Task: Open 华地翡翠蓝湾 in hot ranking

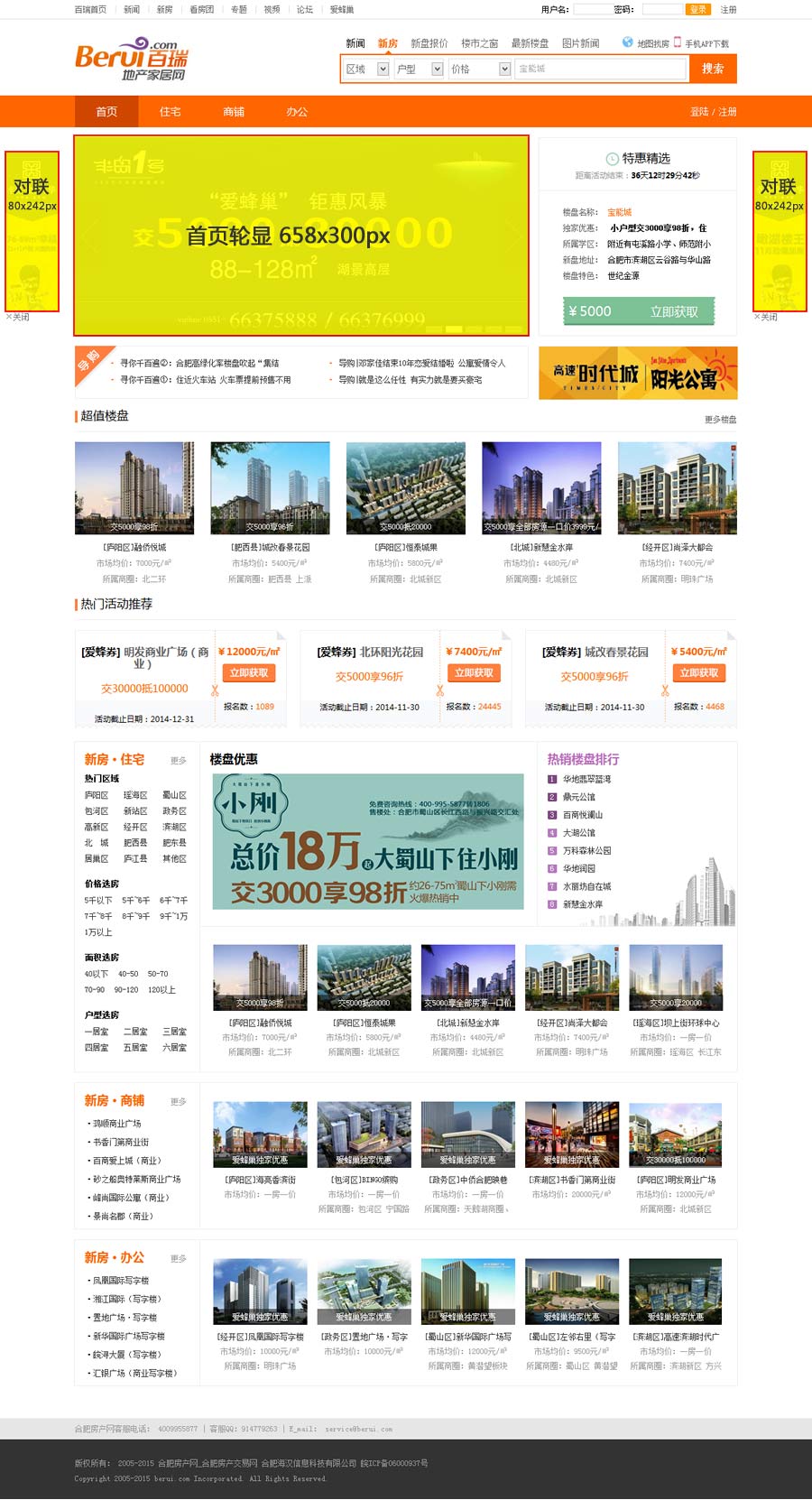Action: click(586, 779)
